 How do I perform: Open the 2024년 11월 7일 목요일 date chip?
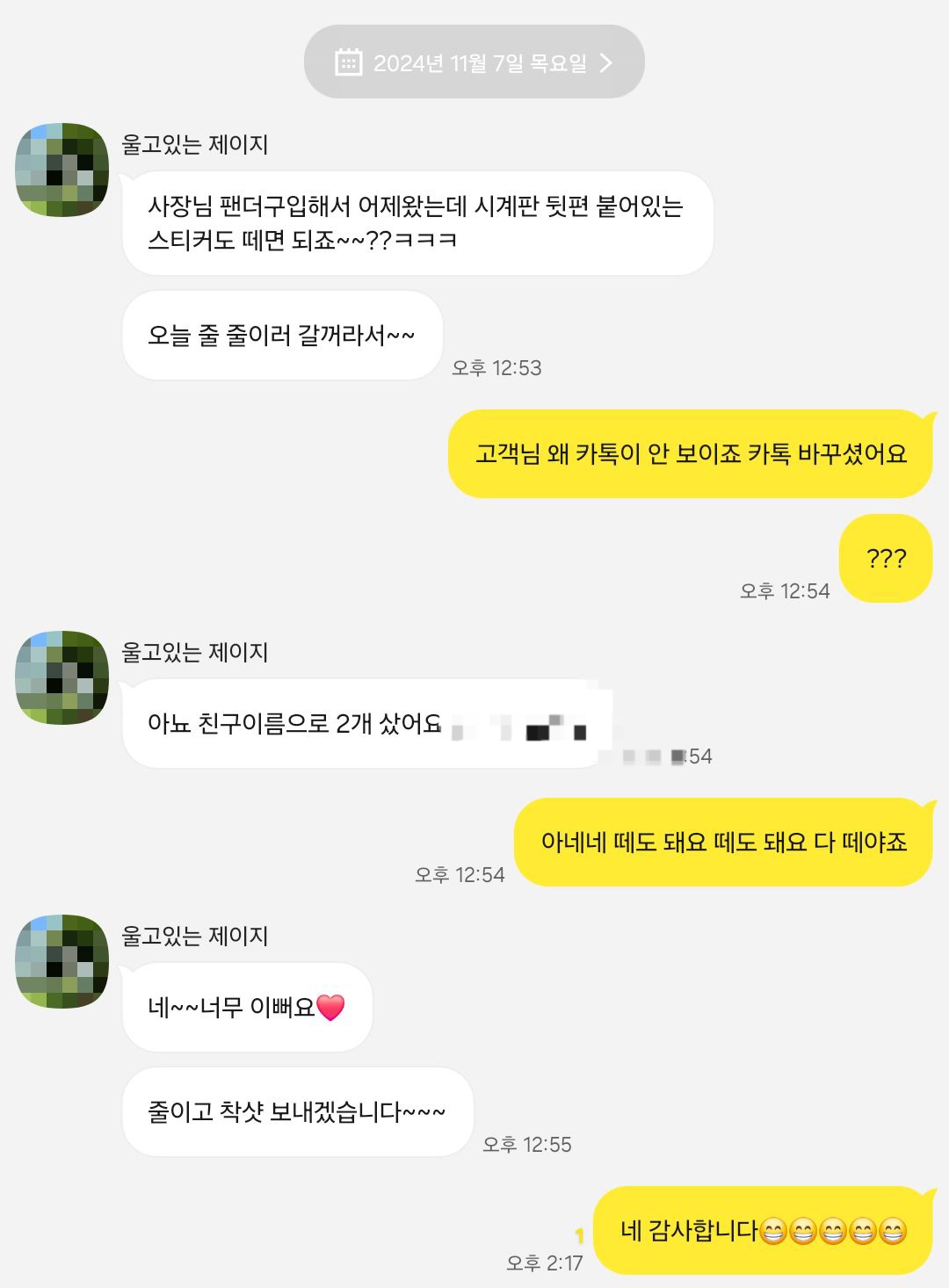click(x=474, y=62)
